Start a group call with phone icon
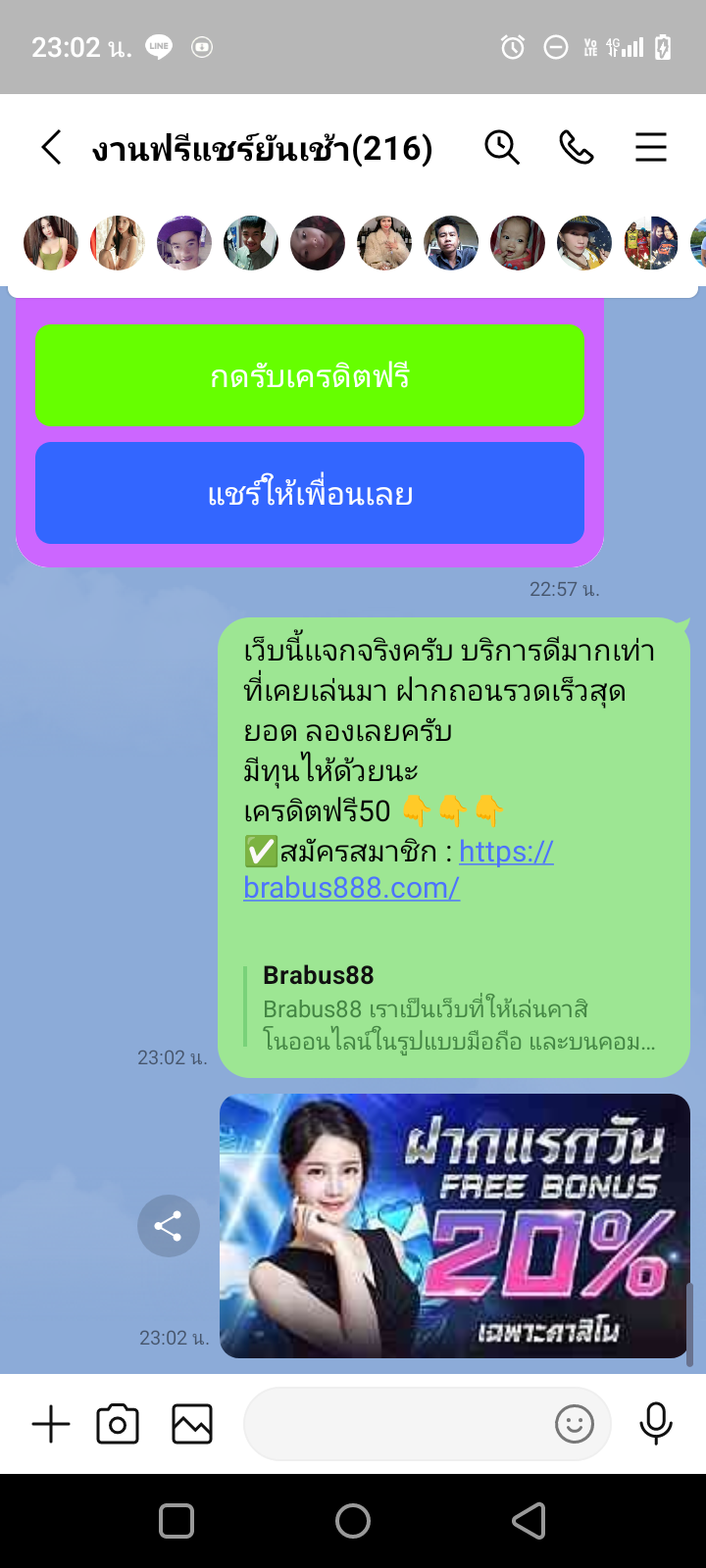 click(577, 148)
